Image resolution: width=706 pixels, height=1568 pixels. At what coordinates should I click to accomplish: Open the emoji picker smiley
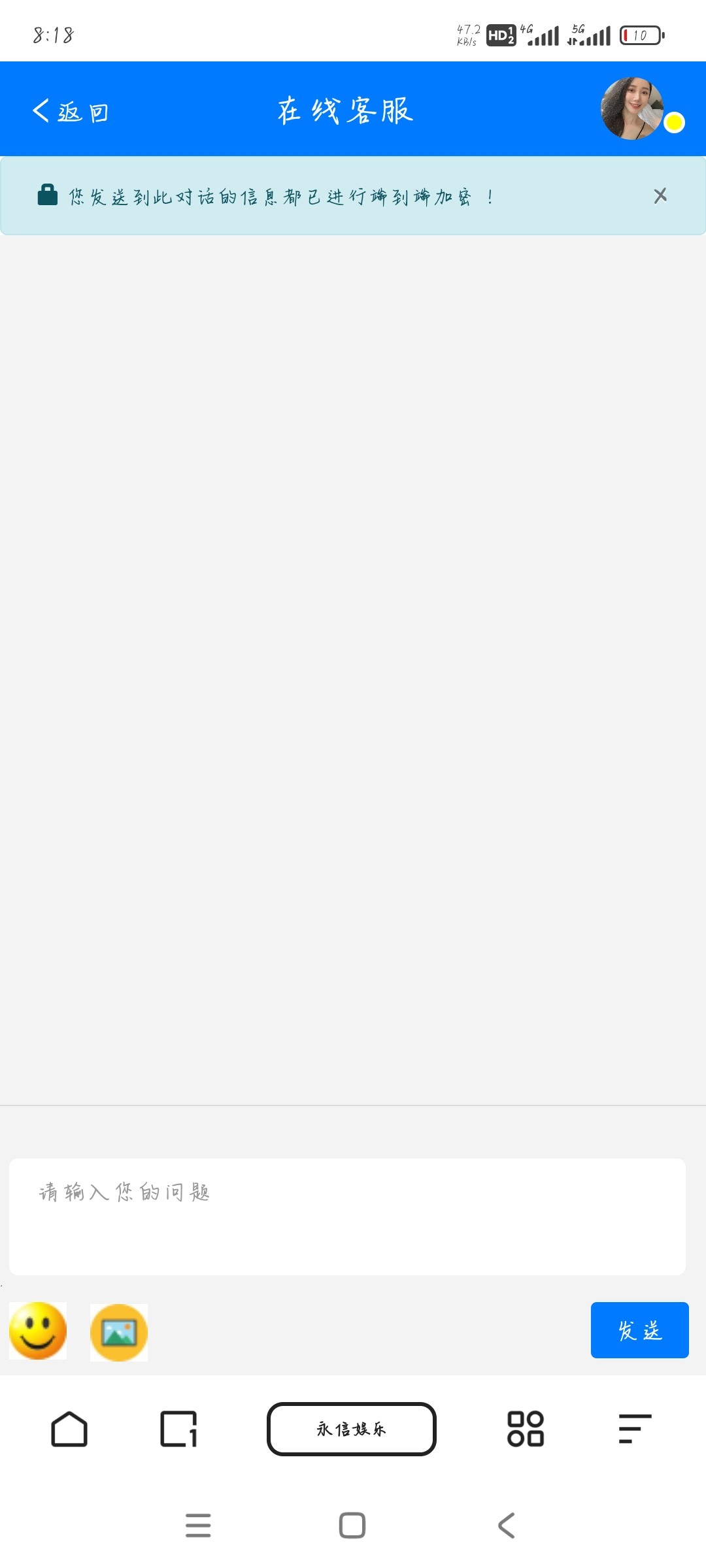38,1331
